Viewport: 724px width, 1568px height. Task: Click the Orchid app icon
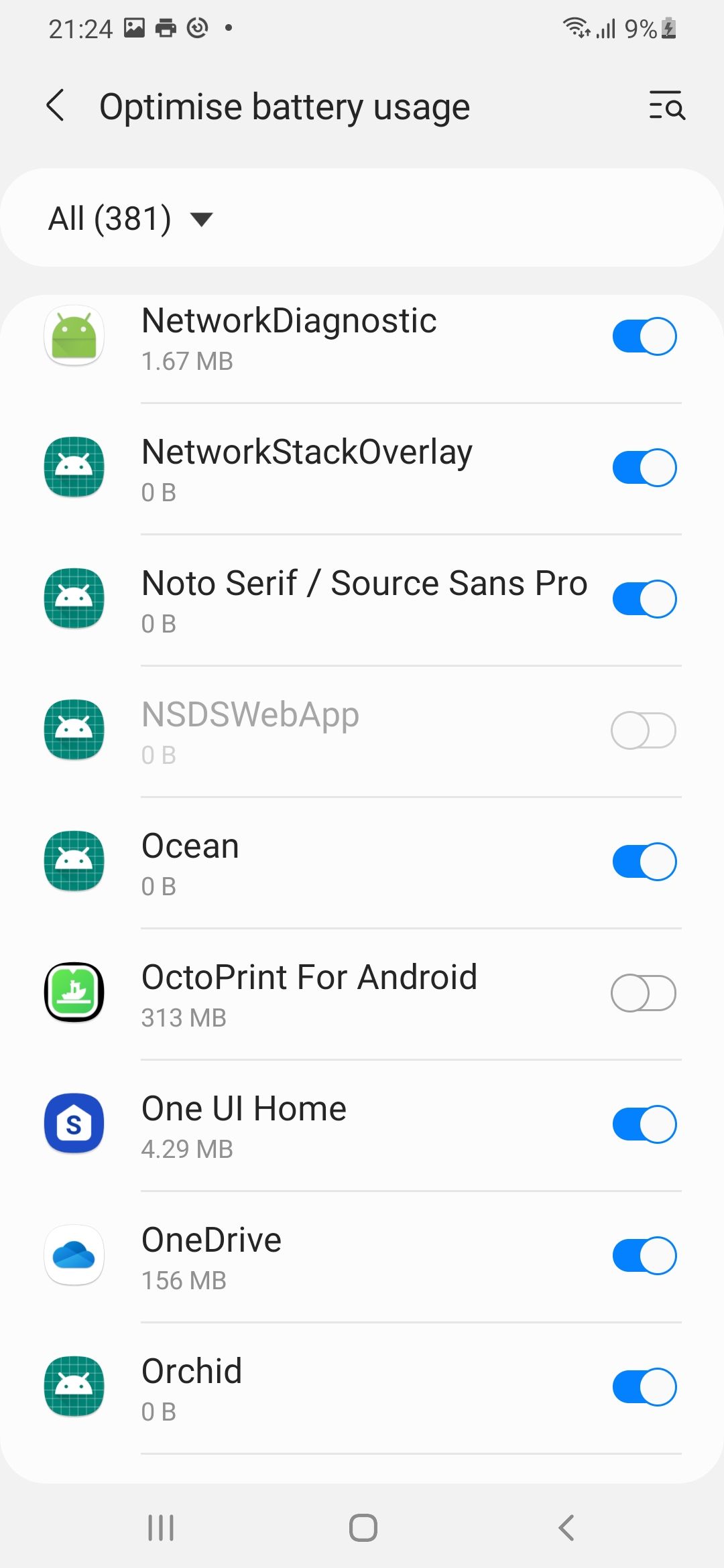(x=74, y=1386)
